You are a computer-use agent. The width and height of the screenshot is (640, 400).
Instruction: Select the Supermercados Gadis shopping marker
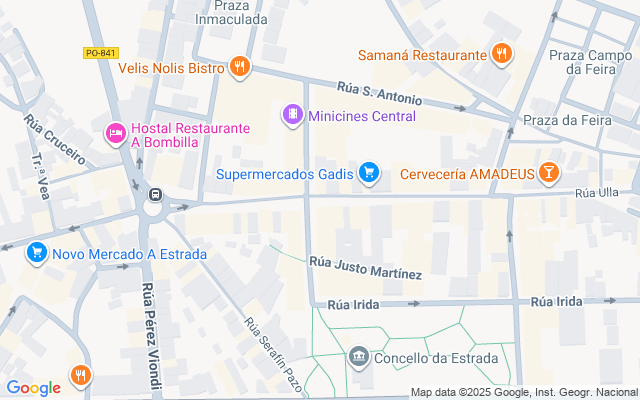370,174
